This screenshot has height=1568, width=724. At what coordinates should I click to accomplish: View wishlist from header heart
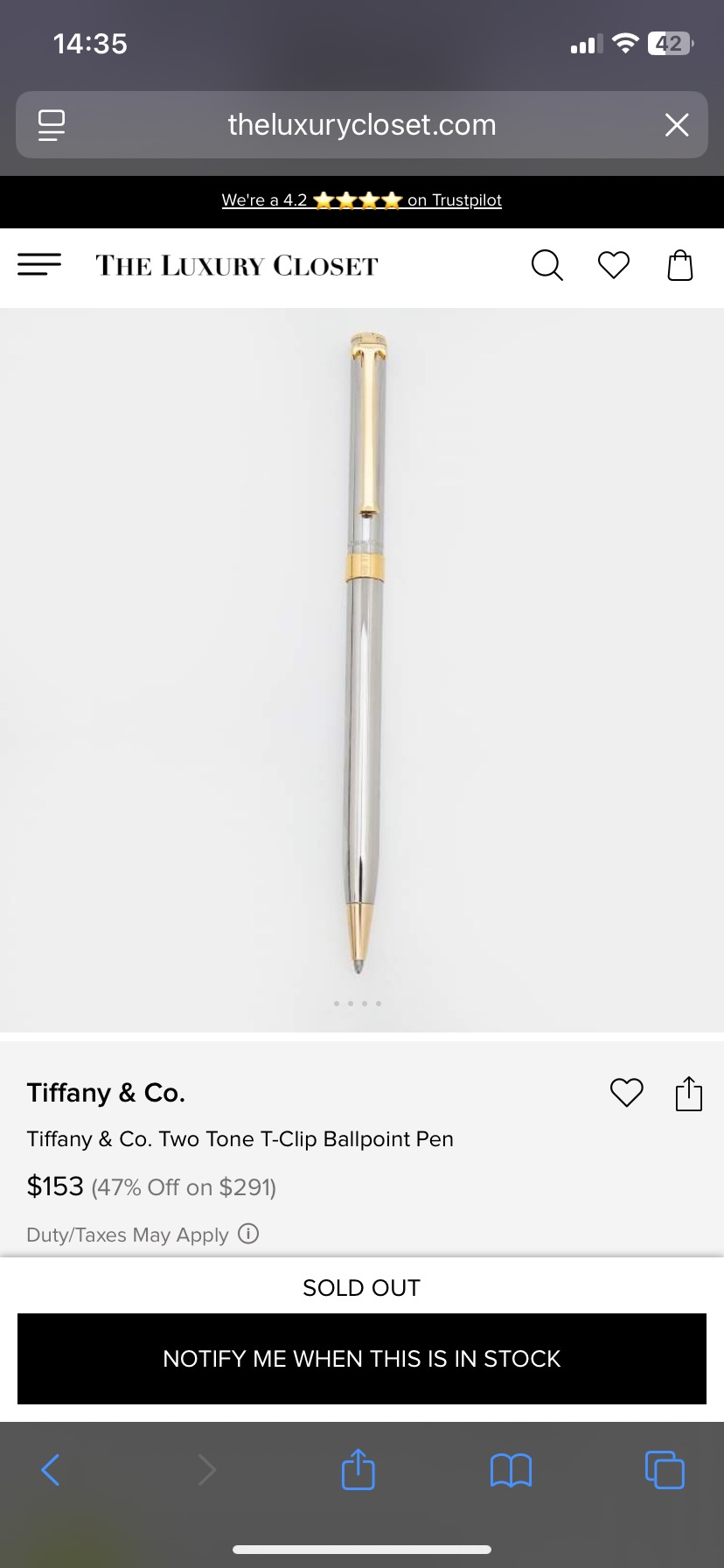[x=614, y=264]
